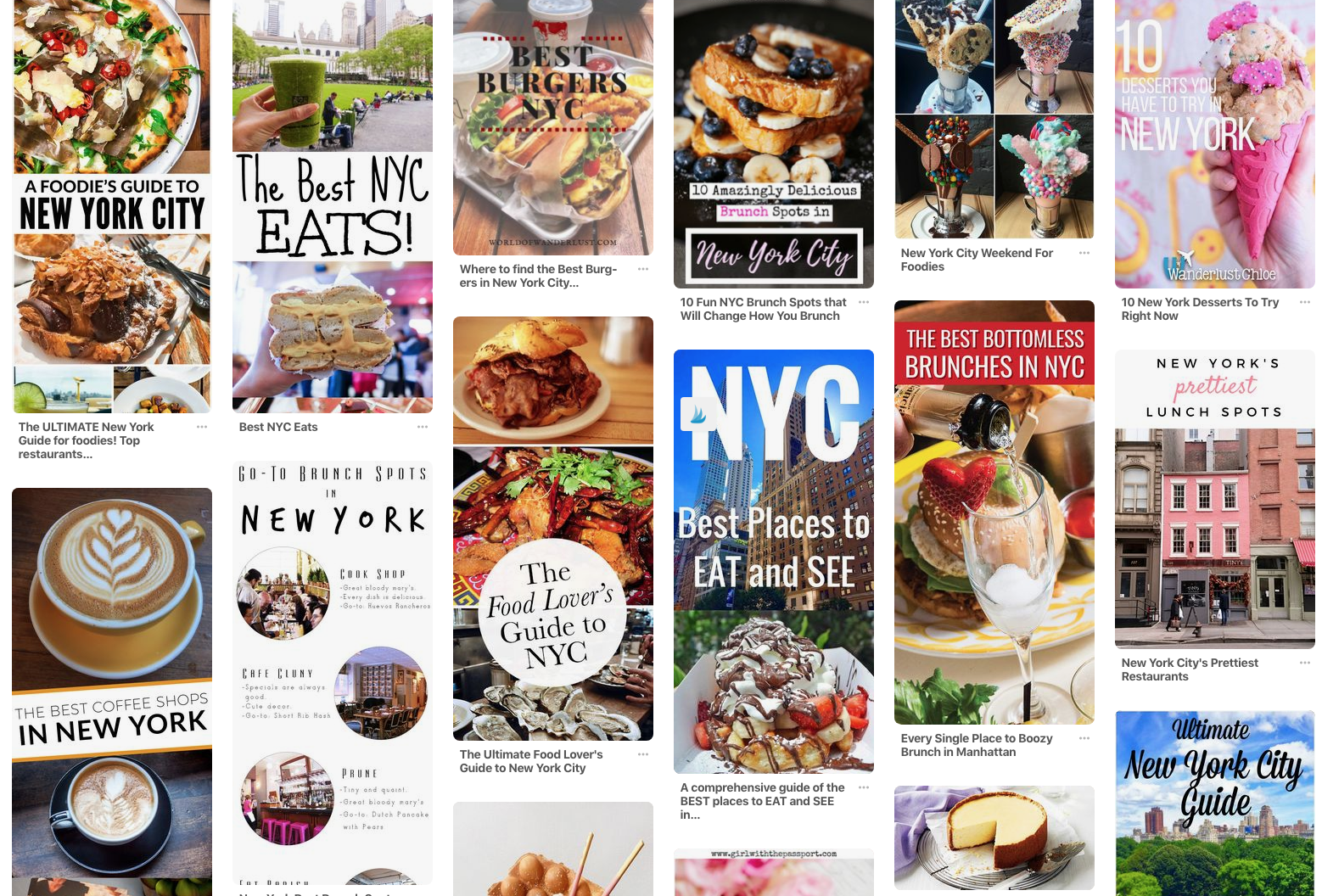The width and height of the screenshot is (1322, 896).
Task: Open the Best Coffee Shops in New York pin
Action: 112,679
